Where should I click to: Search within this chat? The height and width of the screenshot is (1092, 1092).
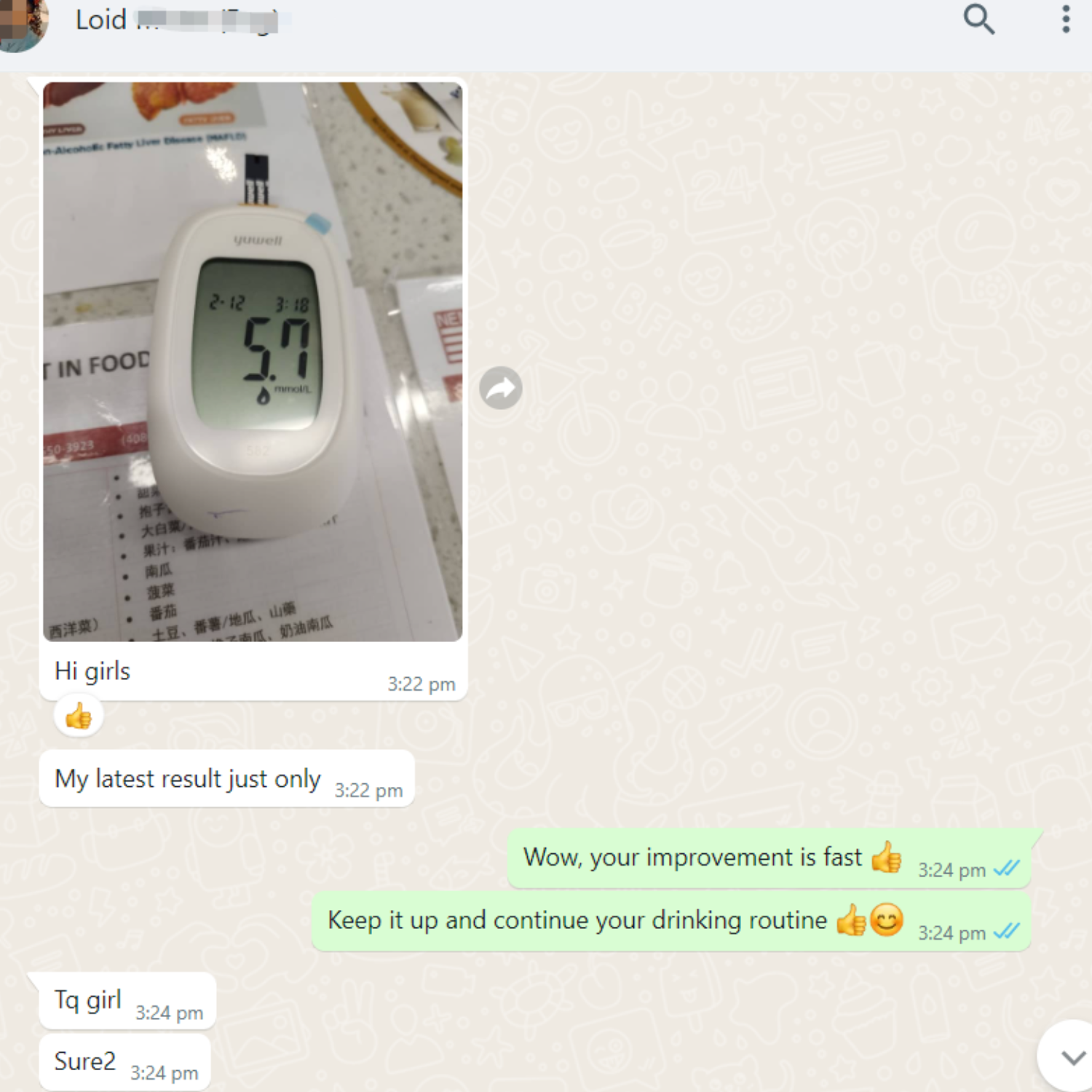pos(978,20)
